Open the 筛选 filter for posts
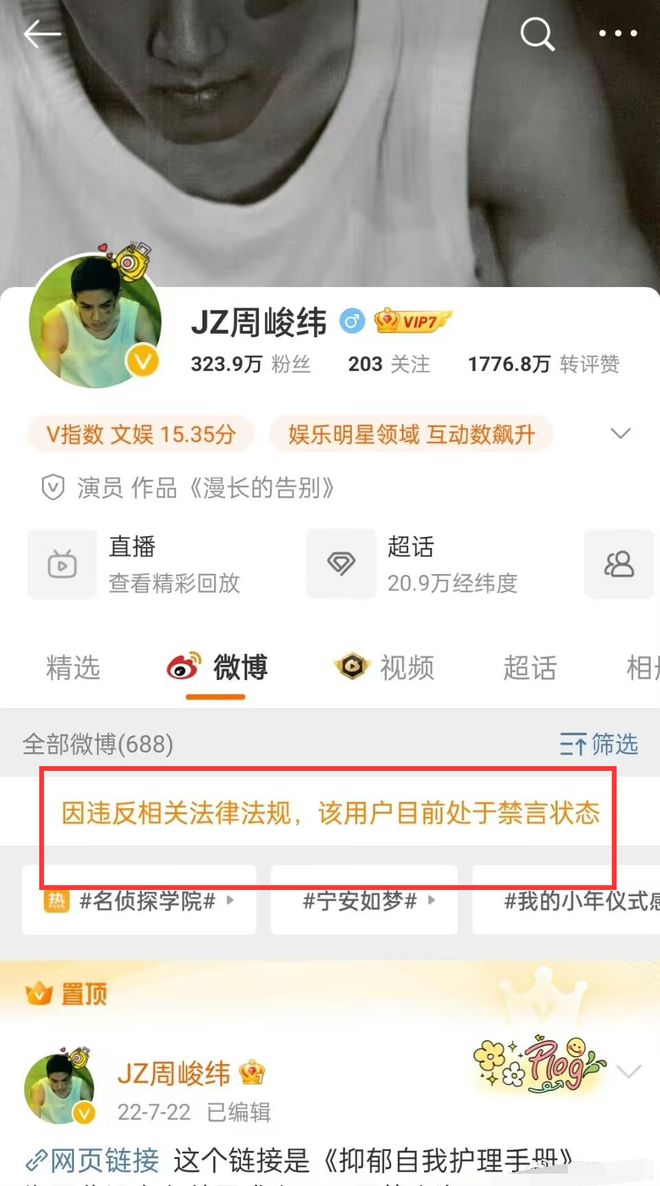 tap(599, 744)
